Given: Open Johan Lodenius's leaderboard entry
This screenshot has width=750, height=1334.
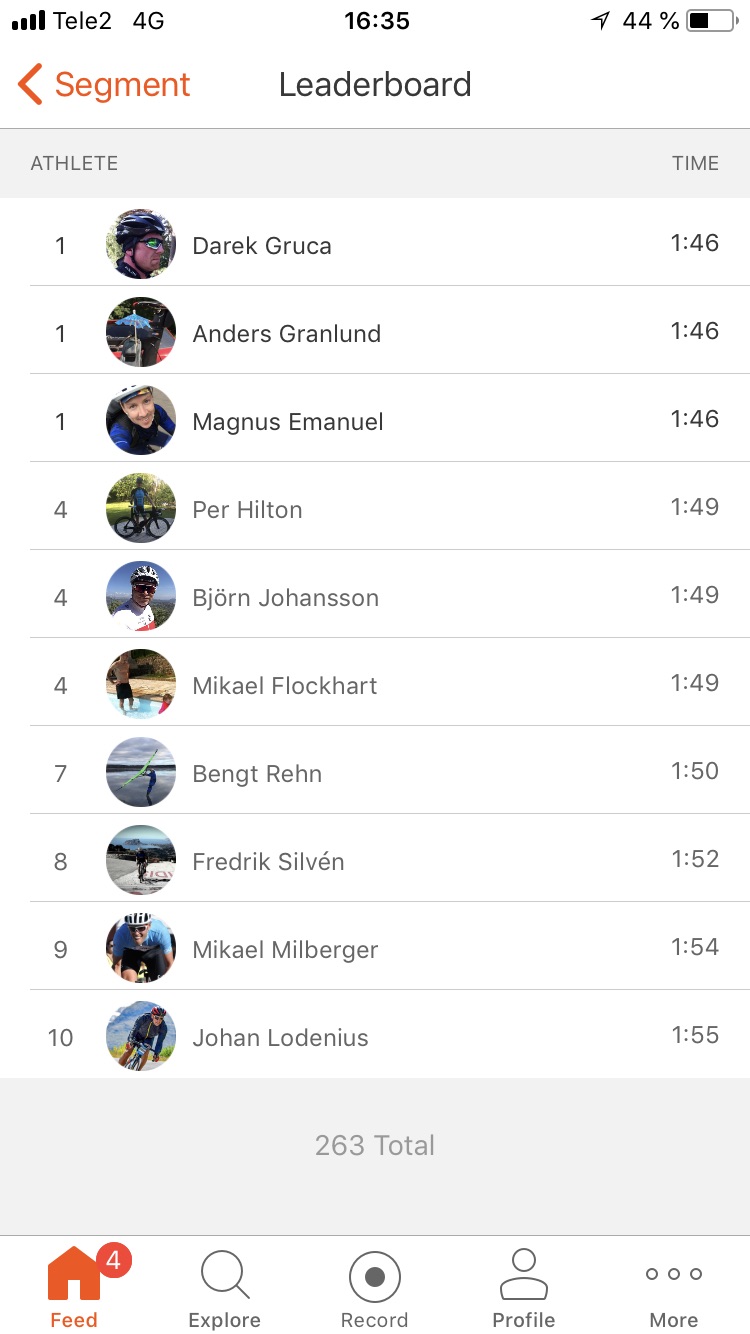Looking at the screenshot, I should (x=280, y=1037).
